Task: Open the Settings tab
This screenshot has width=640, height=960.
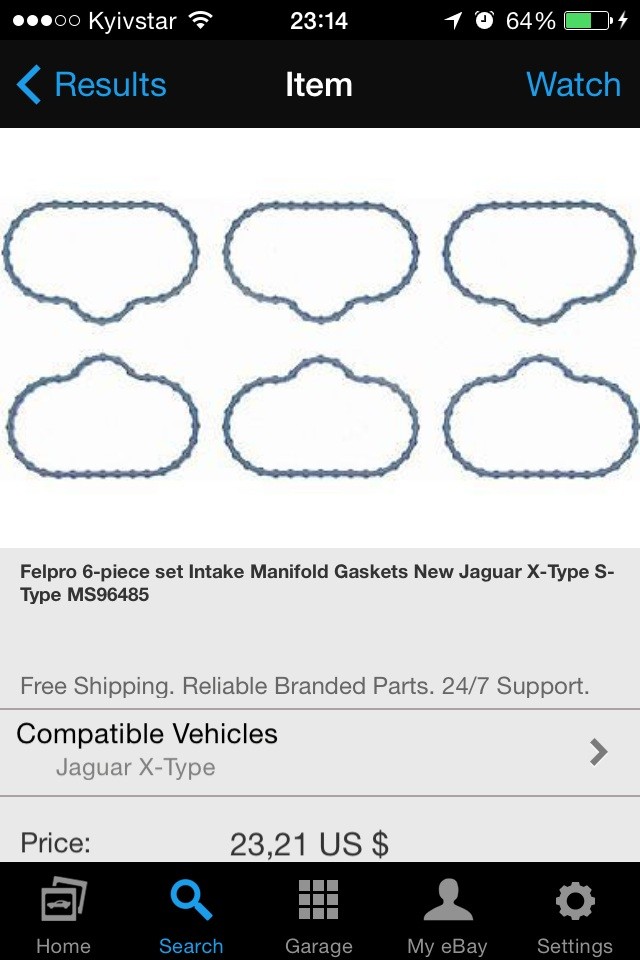Action: pyautogui.click(x=575, y=915)
